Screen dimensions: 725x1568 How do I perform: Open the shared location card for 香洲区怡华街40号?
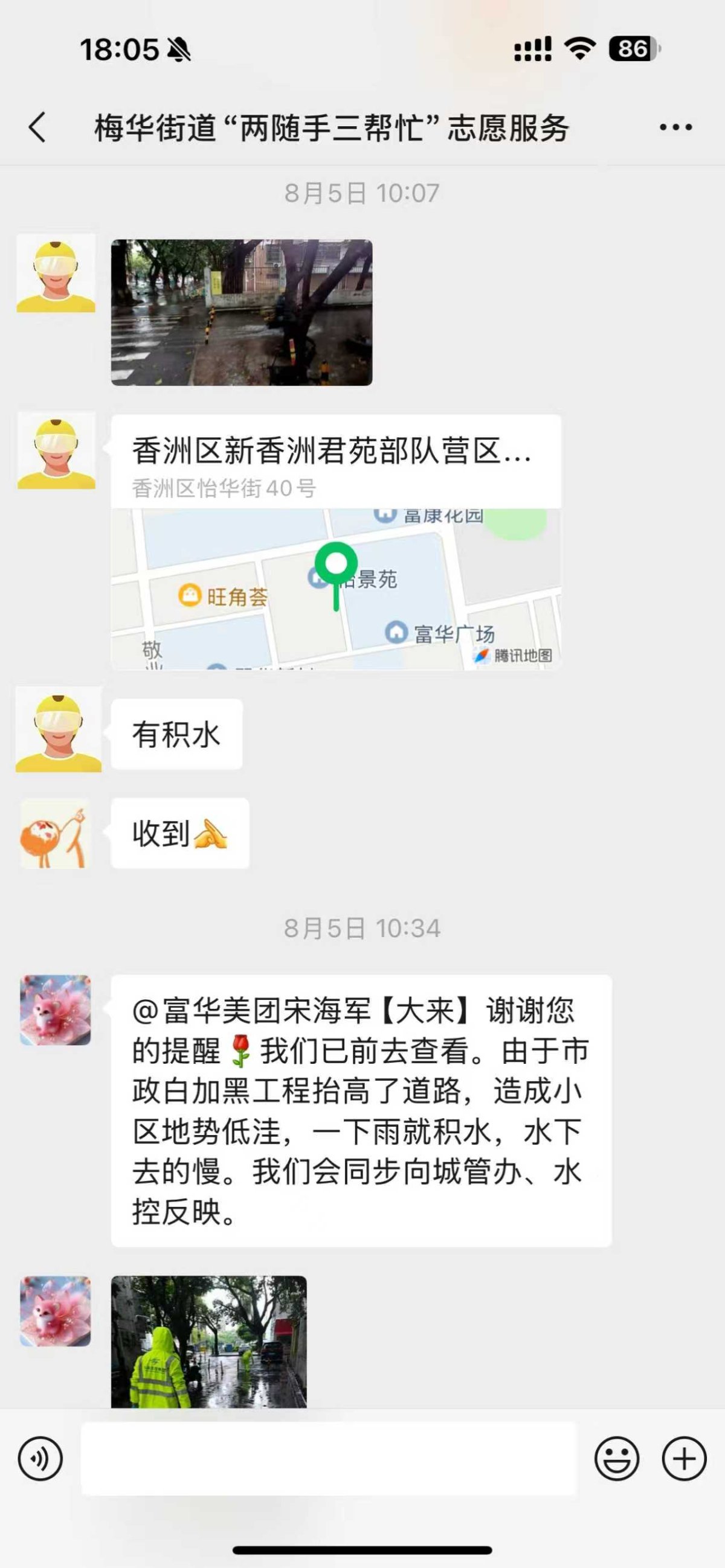336,542
